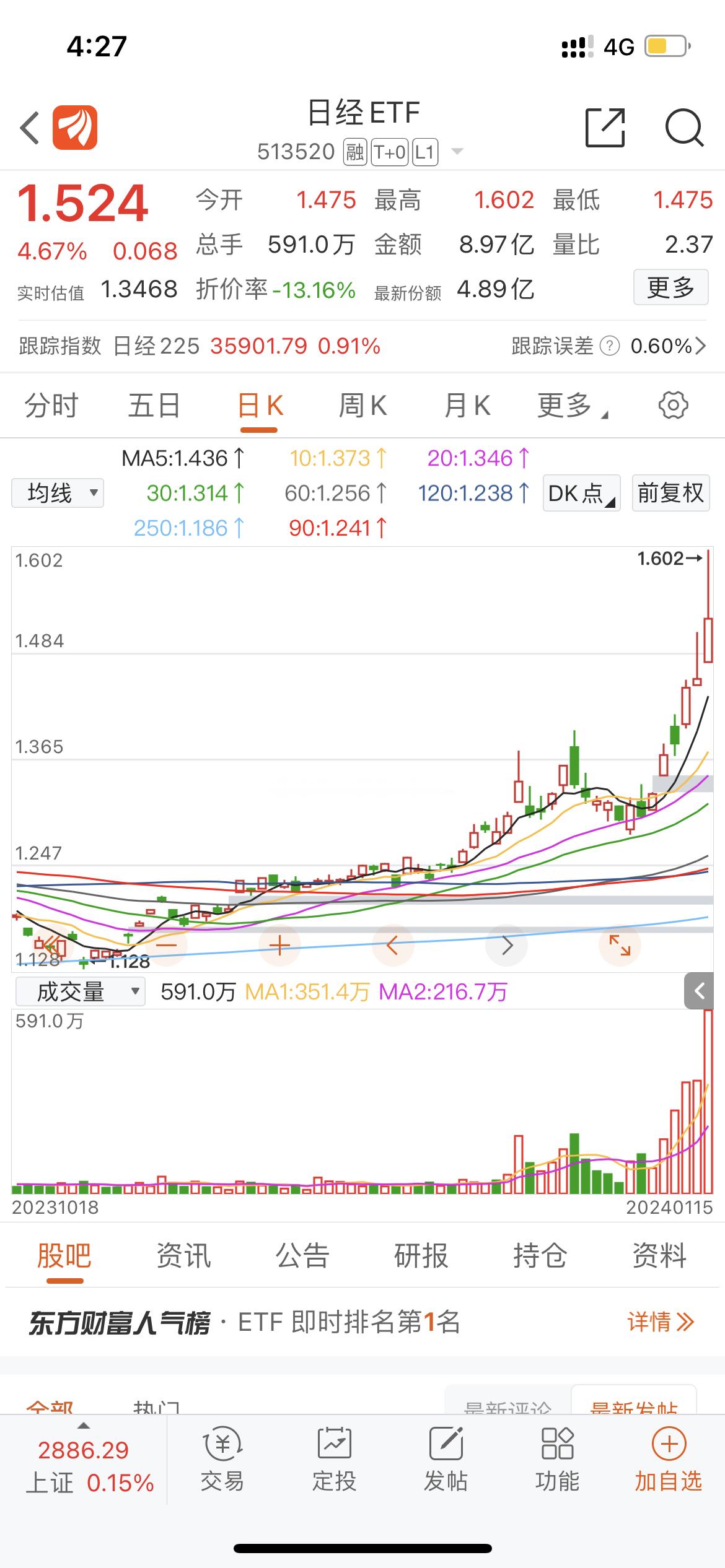Image resolution: width=725 pixels, height=1568 pixels.
Task: Zoom in chart with plus button
Action: pos(279,946)
